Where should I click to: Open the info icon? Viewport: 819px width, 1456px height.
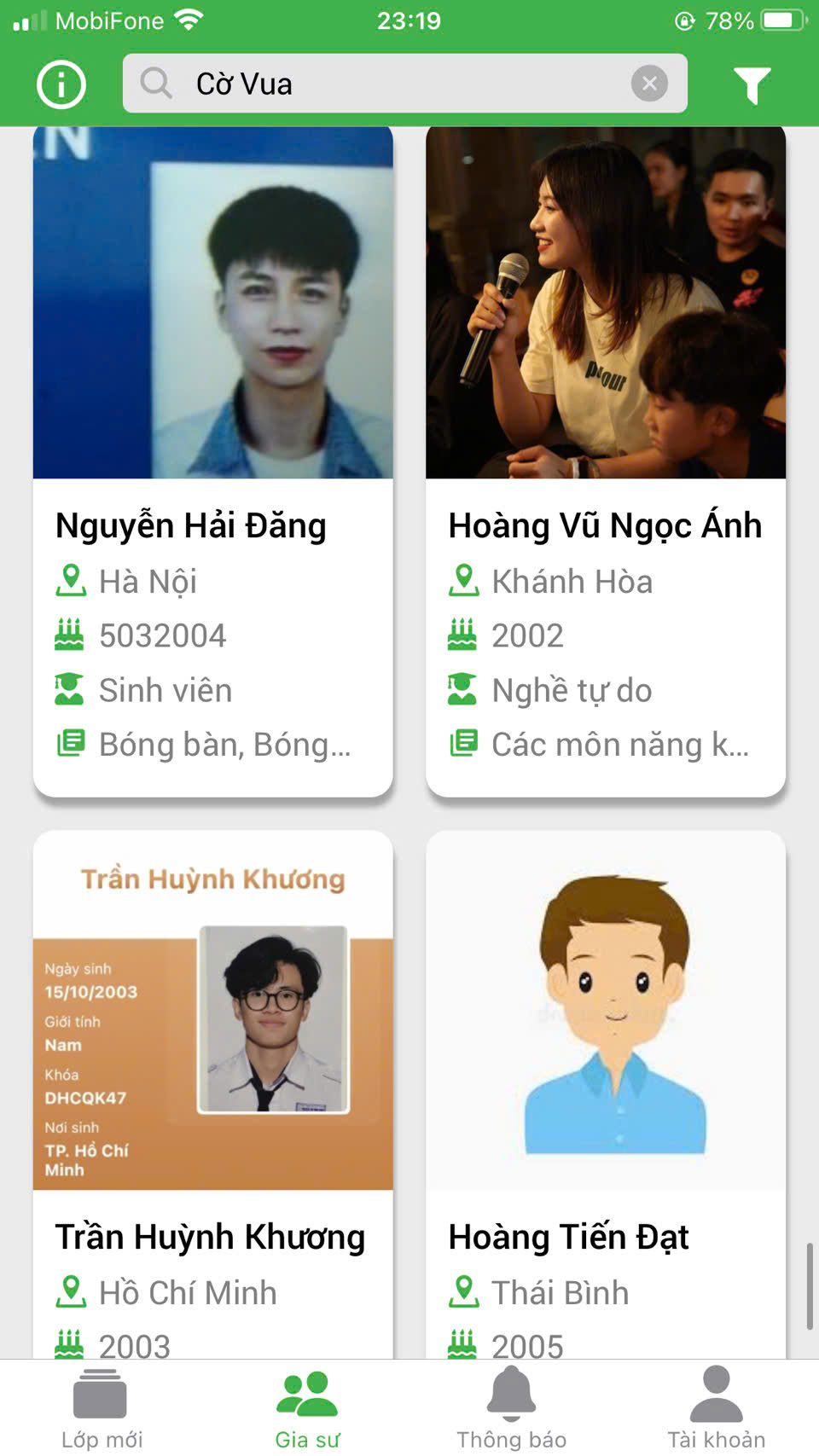point(61,84)
